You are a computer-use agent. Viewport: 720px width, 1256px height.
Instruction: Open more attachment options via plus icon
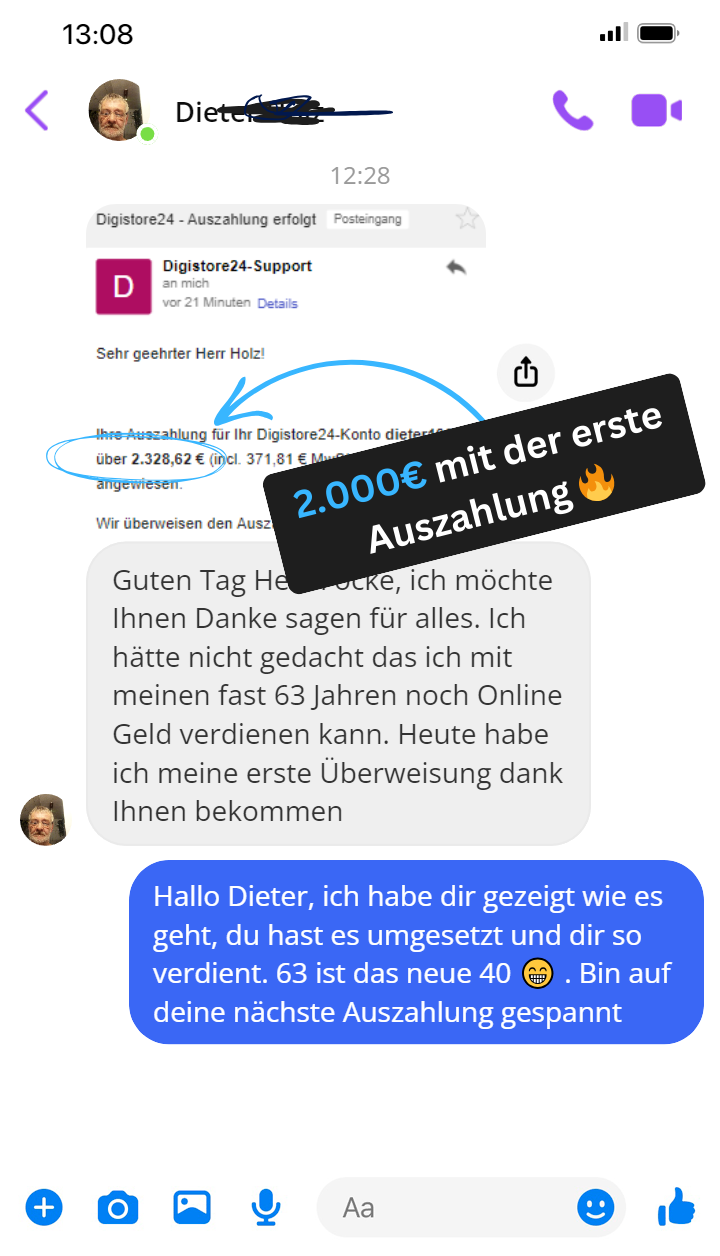tap(44, 1207)
